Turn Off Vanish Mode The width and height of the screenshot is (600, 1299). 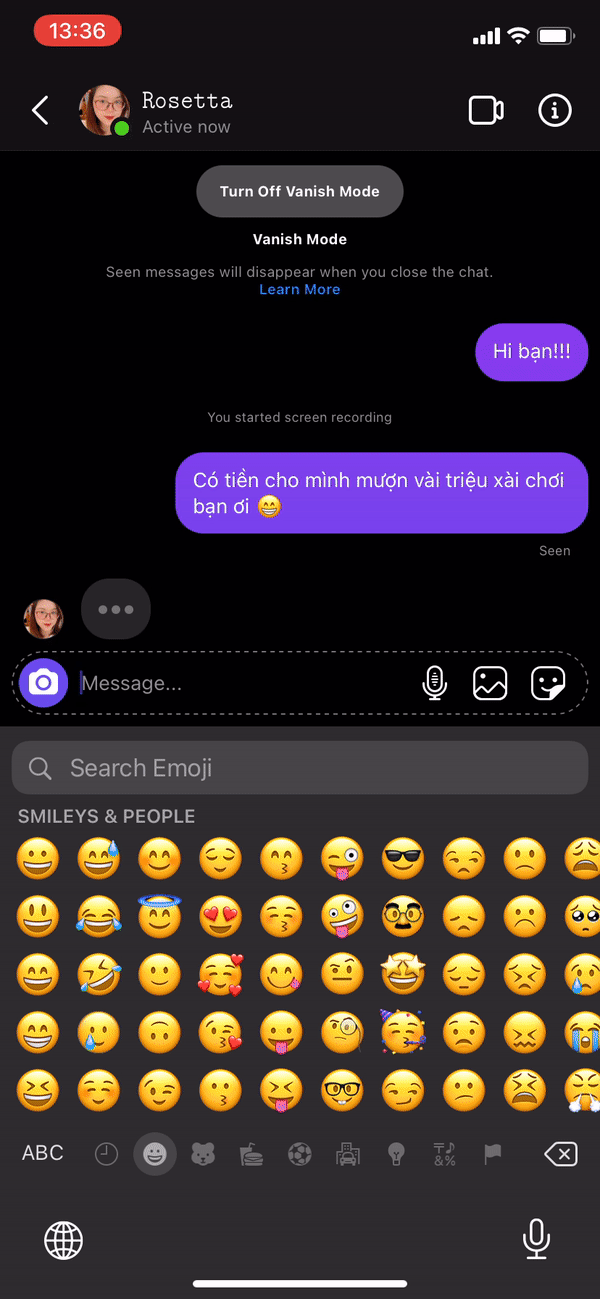300,191
